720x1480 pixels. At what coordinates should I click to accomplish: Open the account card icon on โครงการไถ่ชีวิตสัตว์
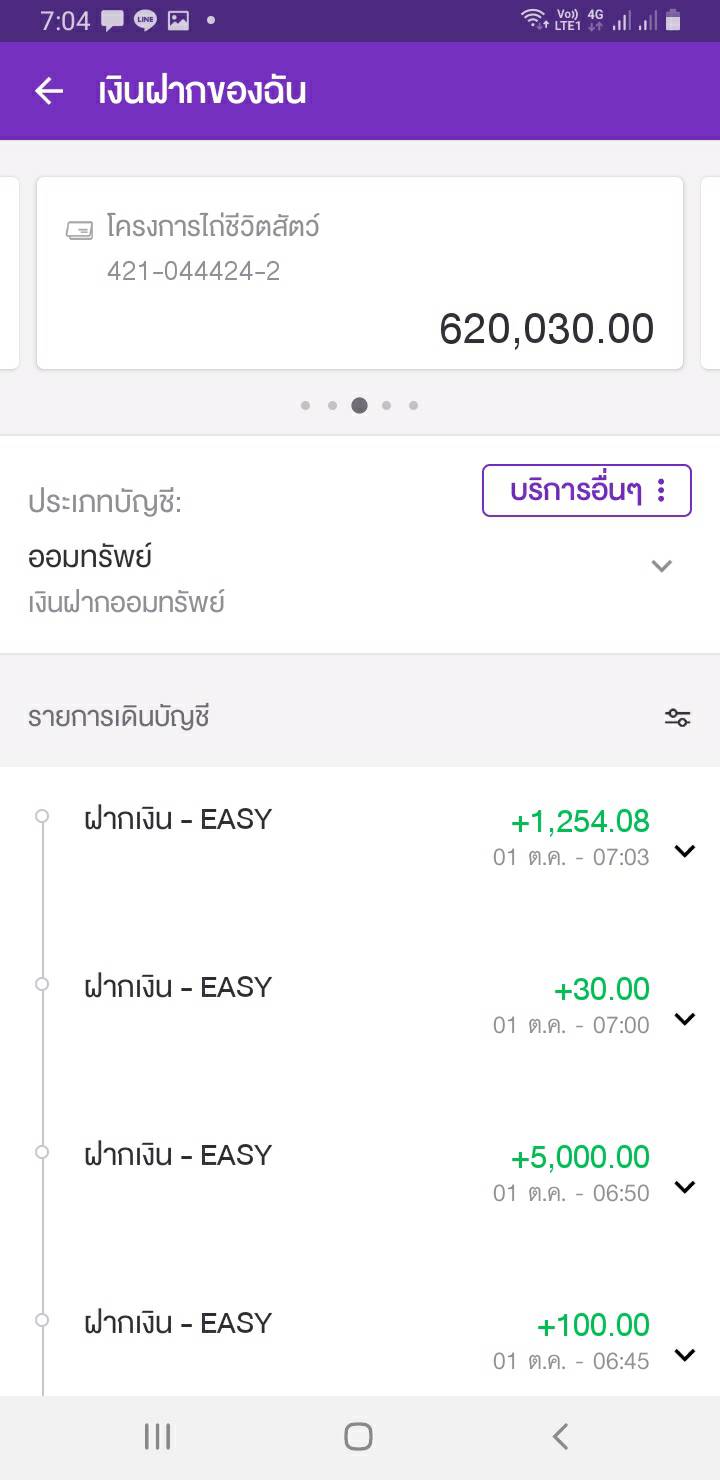click(x=77, y=228)
